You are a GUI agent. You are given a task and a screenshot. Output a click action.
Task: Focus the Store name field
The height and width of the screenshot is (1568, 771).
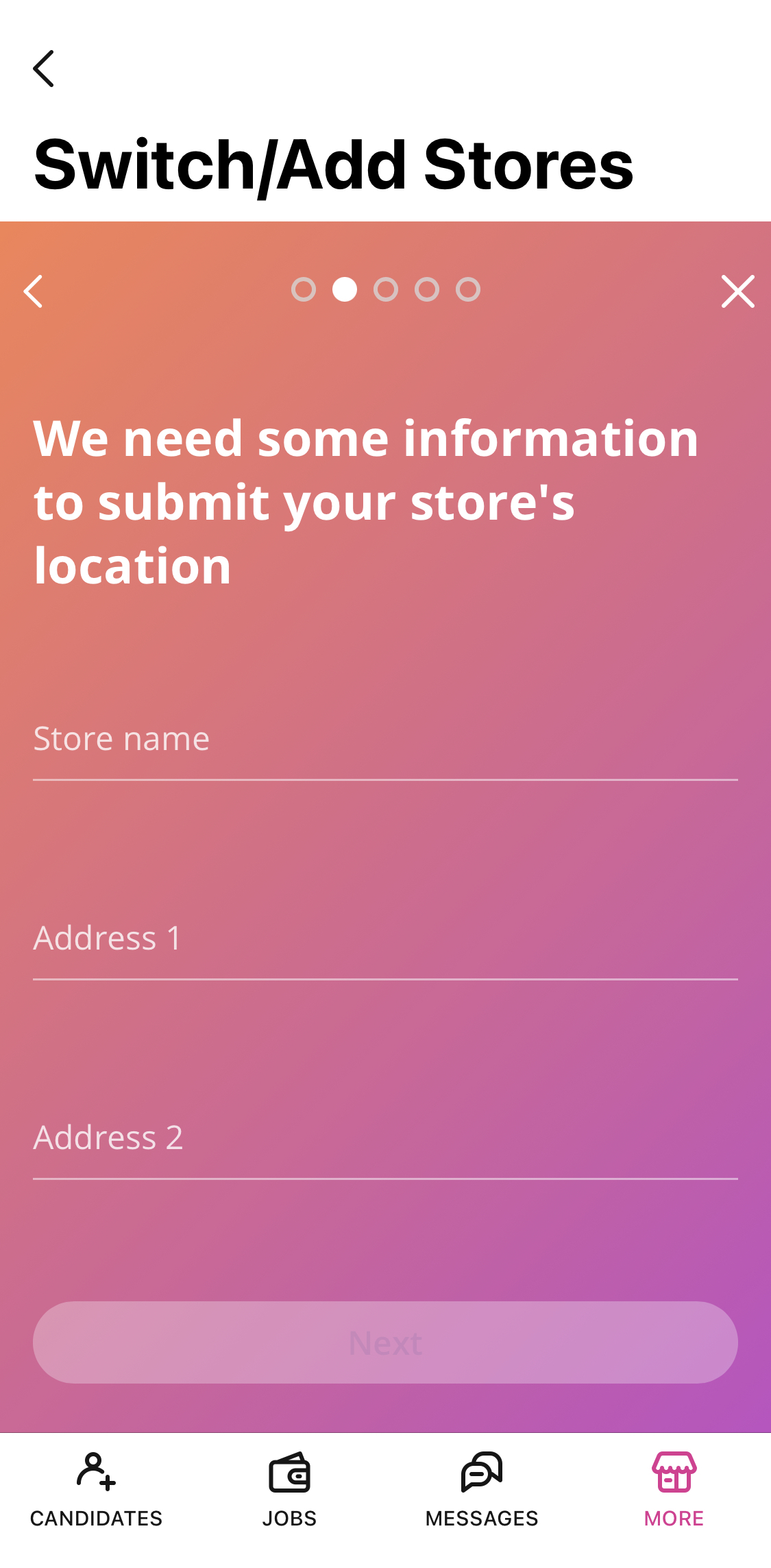(x=385, y=740)
